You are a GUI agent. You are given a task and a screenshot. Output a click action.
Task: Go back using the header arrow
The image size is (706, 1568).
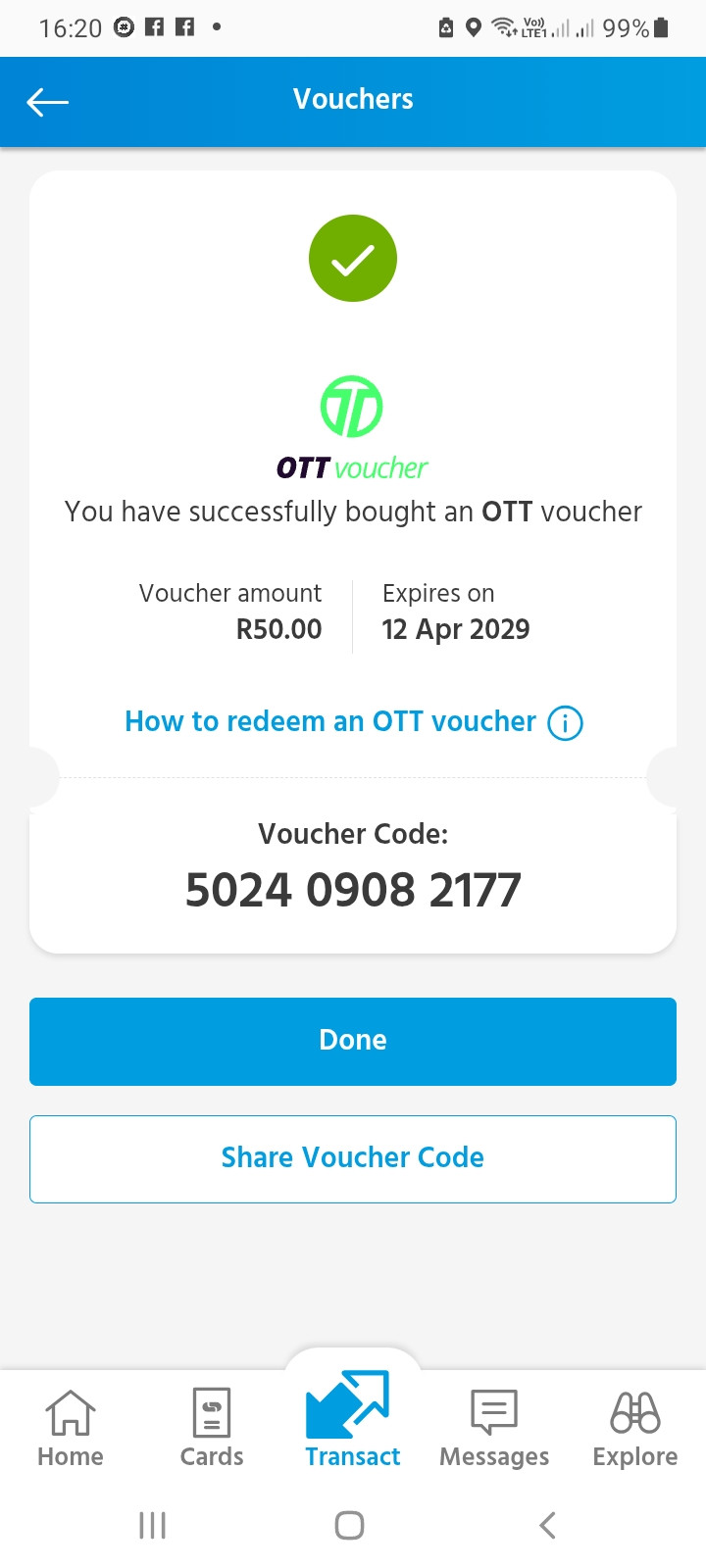tap(47, 102)
